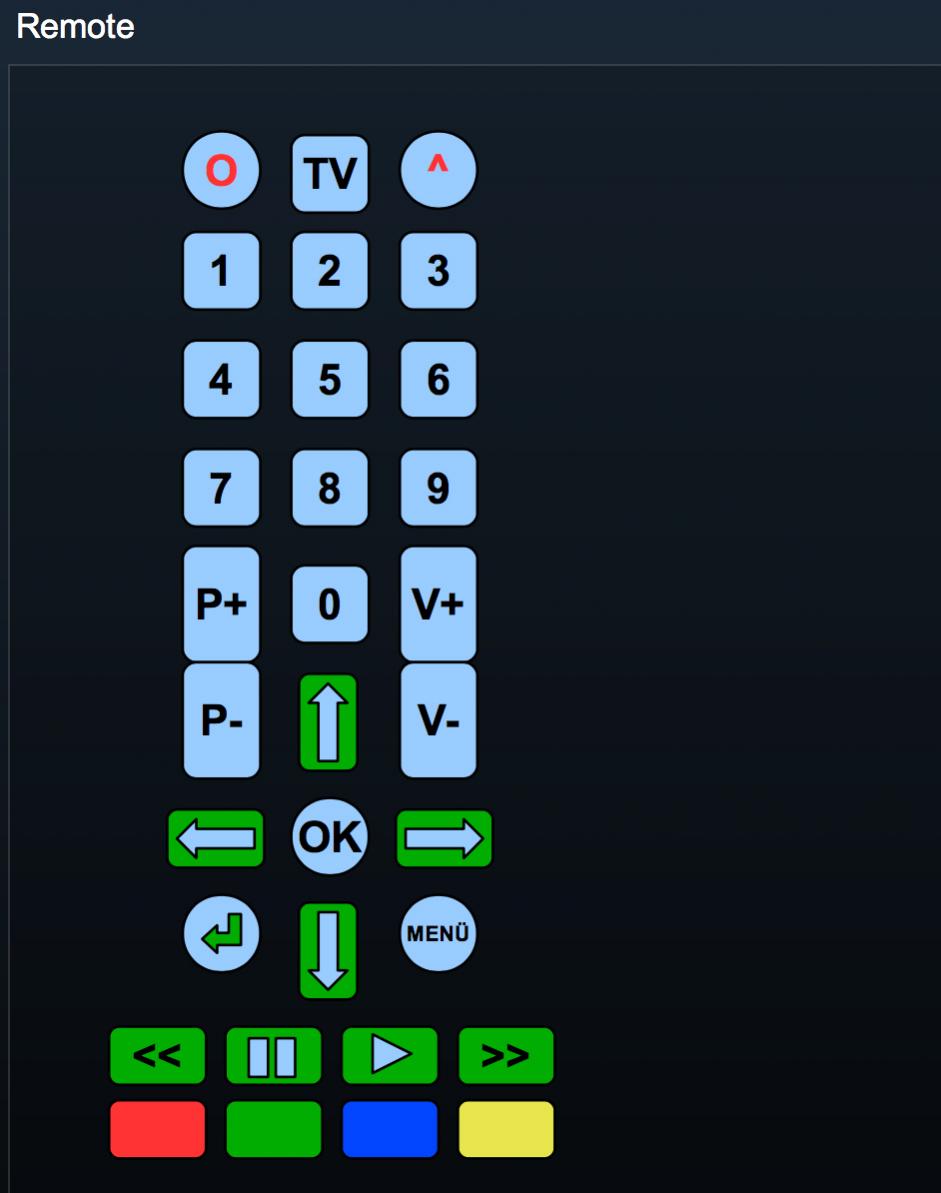This screenshot has width=941, height=1193.
Task: Select the TV button
Action: point(330,174)
